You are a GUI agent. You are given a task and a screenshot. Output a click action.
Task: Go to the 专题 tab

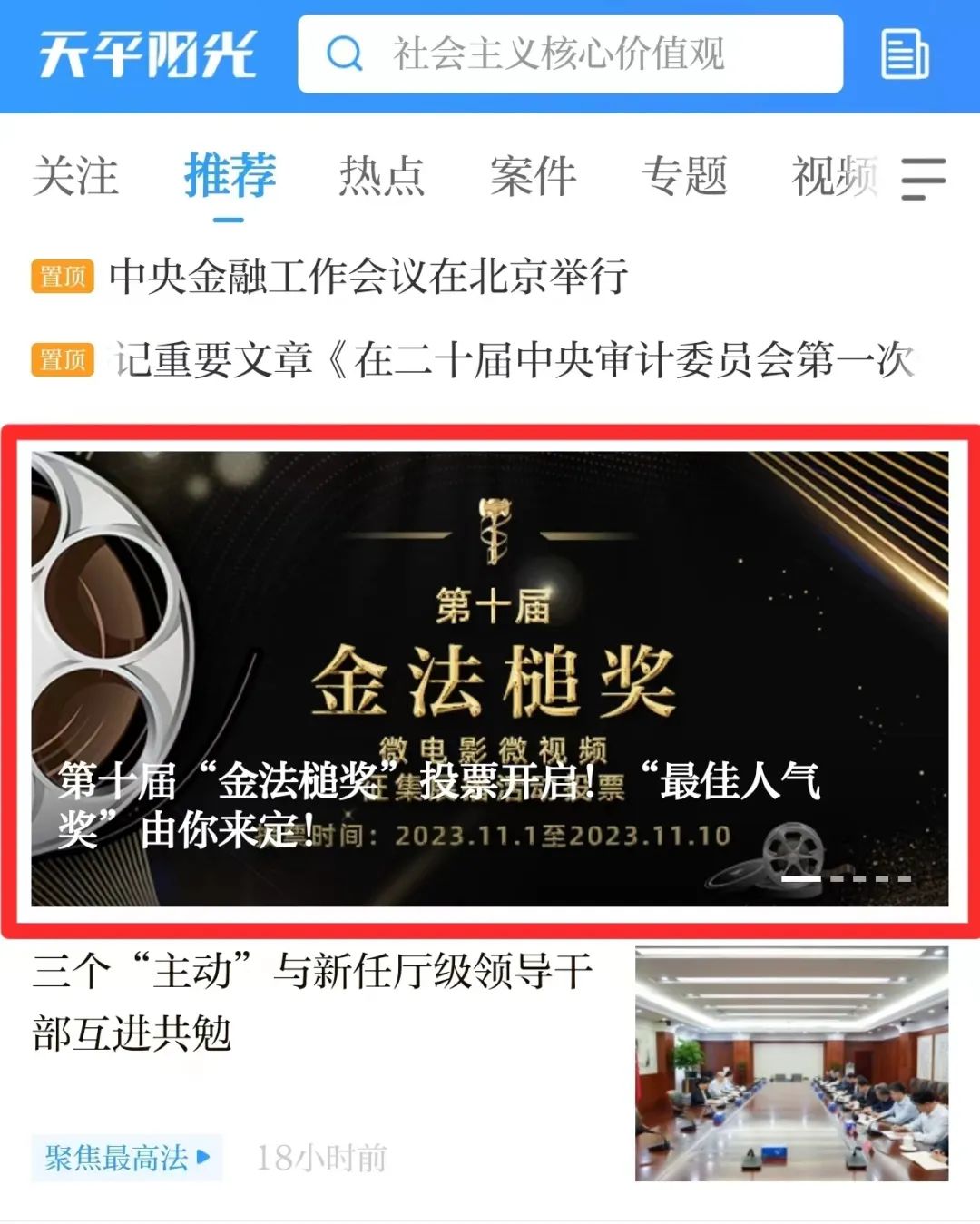pos(684,176)
